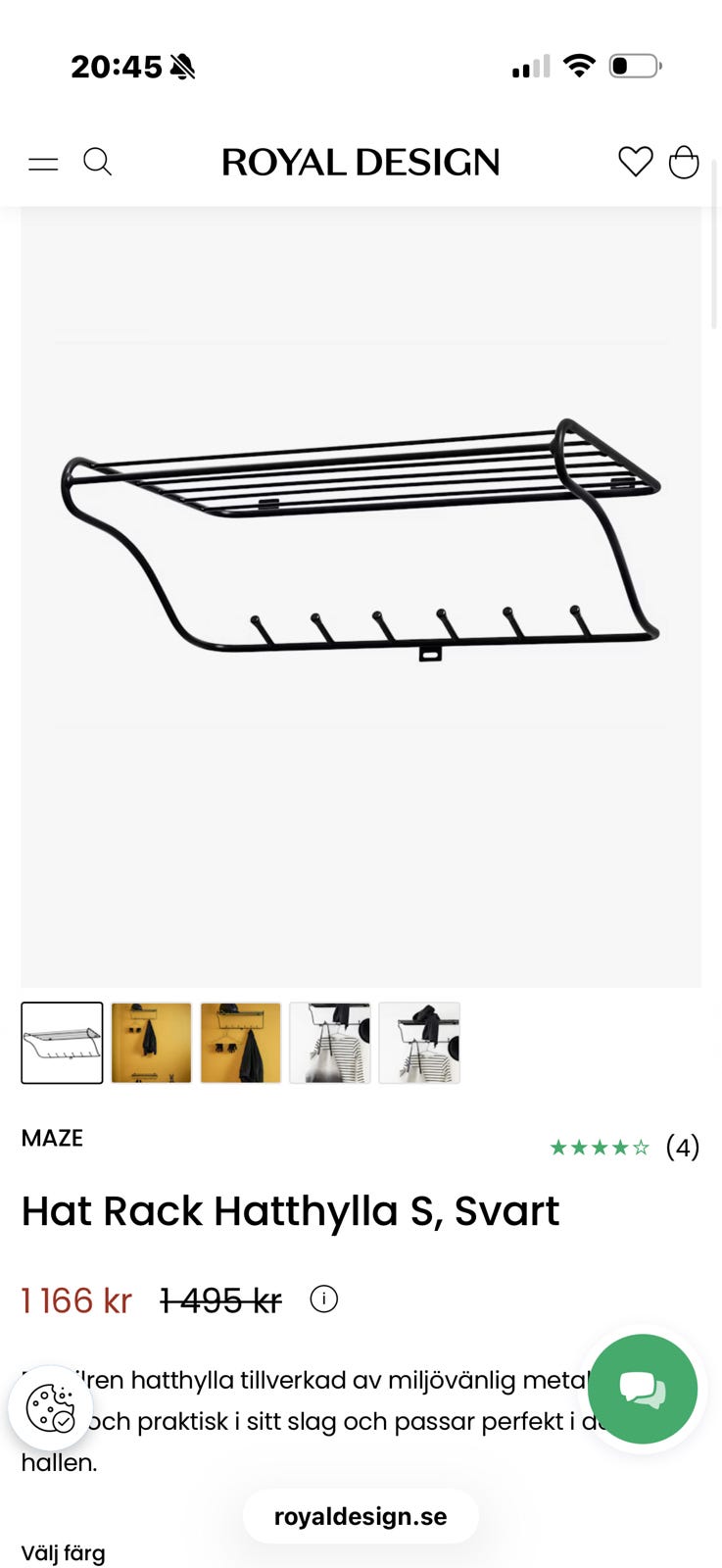Viewport: 722px width, 1568px height.
Task: View third thumbnail with gloves on yellow wall
Action: (240, 1043)
